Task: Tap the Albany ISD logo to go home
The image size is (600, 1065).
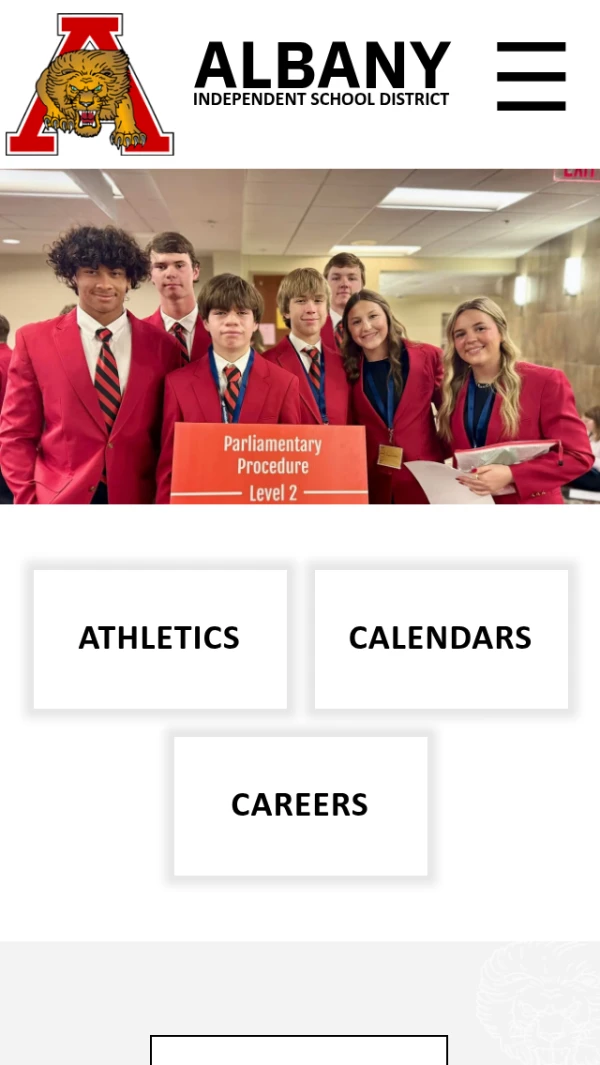Action: tap(90, 85)
